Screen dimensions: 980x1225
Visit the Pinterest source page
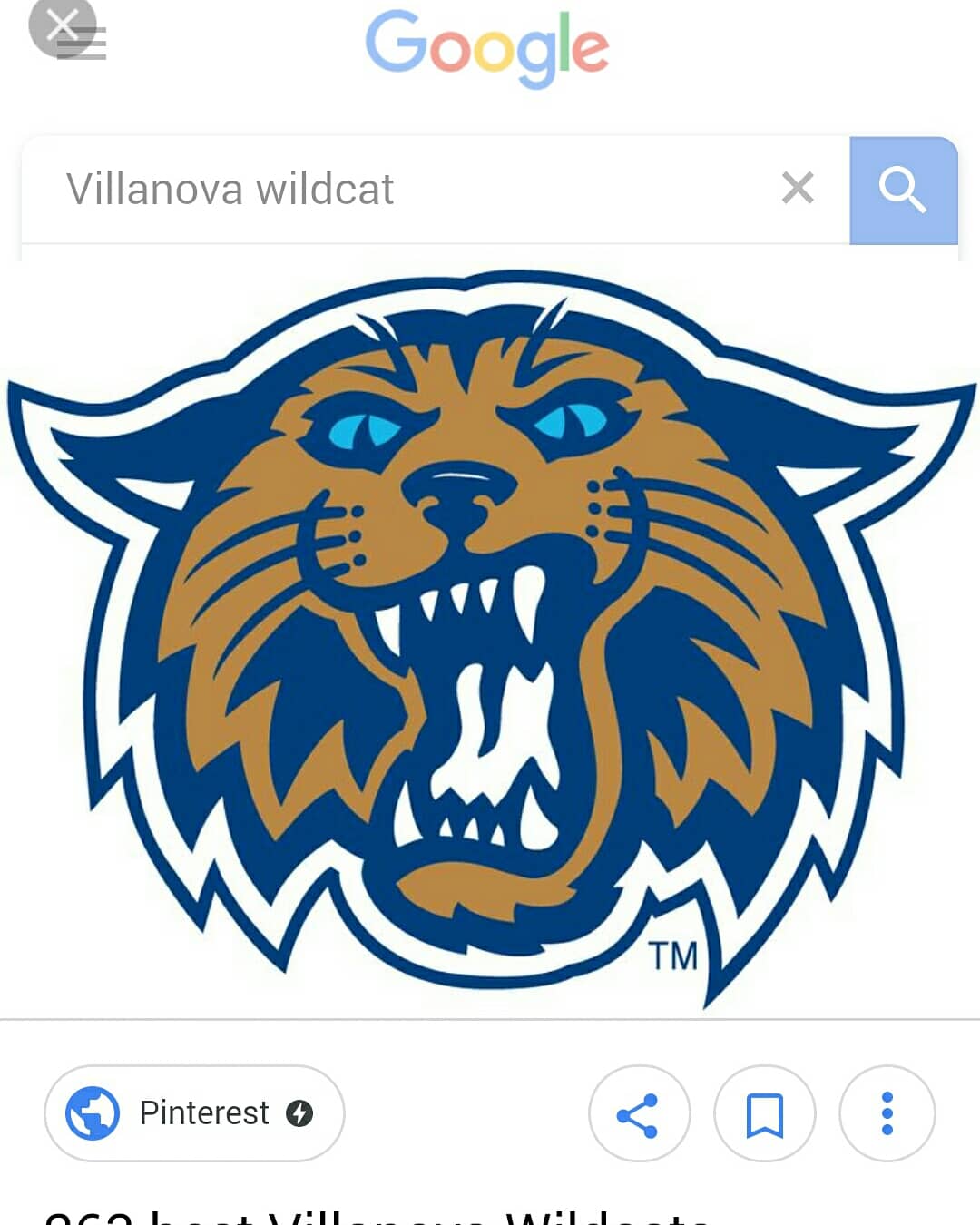(x=194, y=1112)
